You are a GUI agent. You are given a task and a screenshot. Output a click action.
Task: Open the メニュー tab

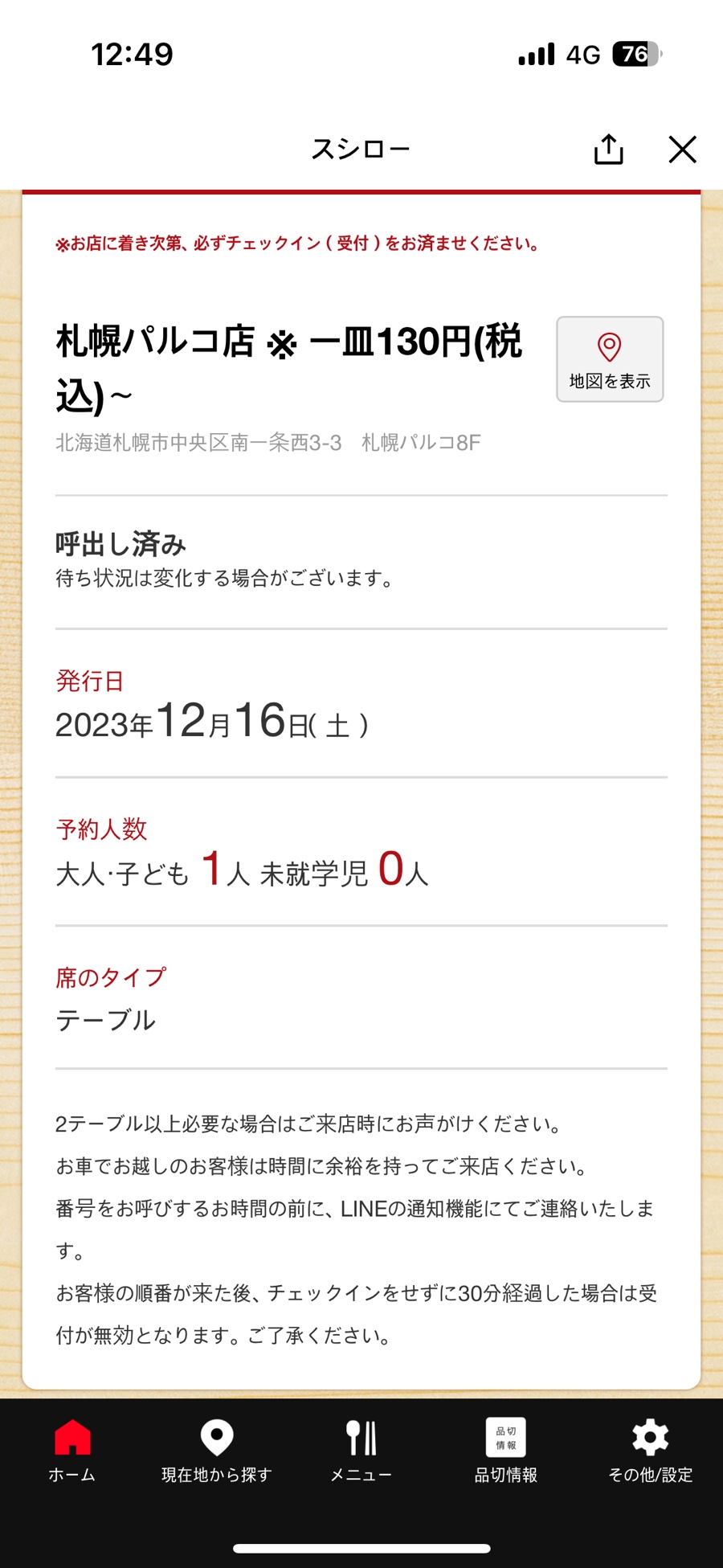click(361, 1451)
